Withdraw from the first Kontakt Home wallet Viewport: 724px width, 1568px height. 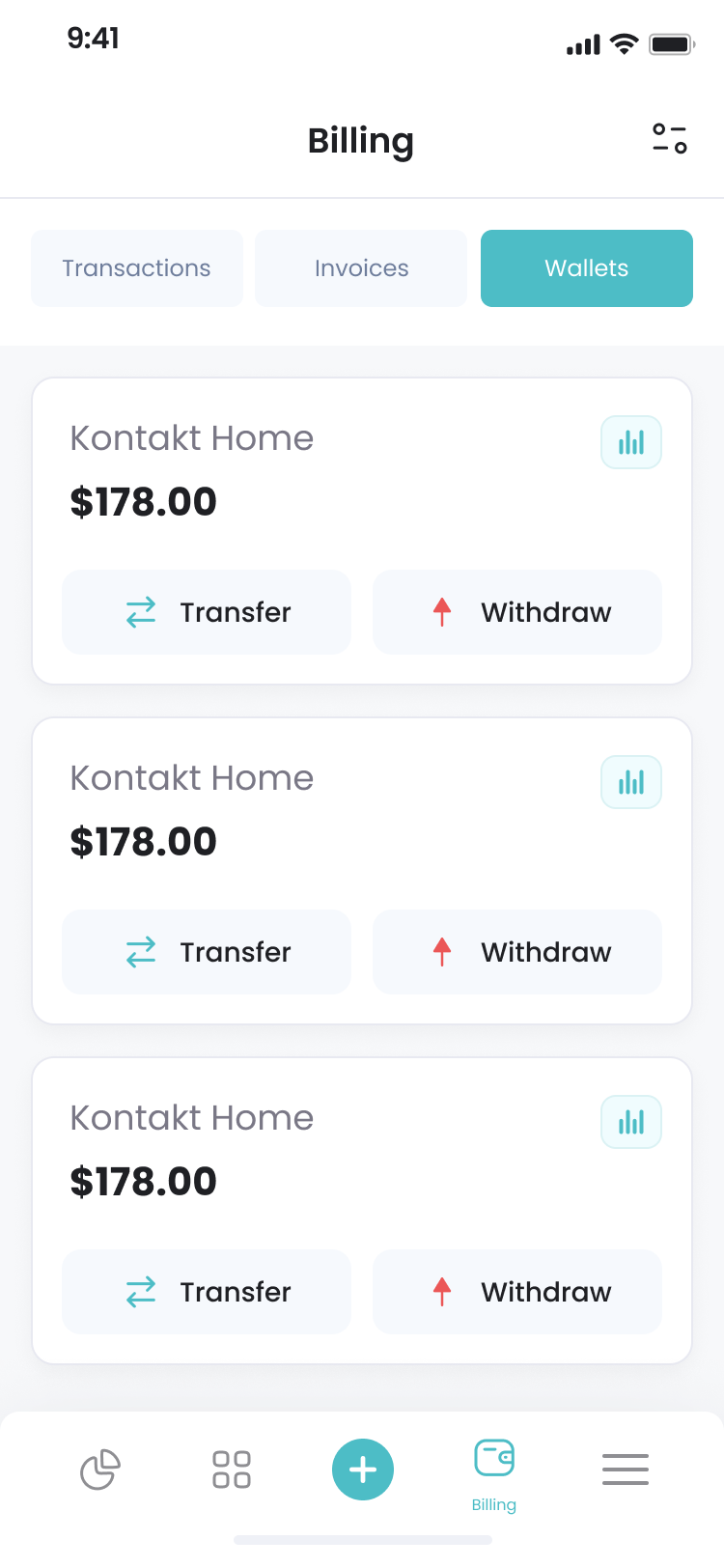(517, 612)
